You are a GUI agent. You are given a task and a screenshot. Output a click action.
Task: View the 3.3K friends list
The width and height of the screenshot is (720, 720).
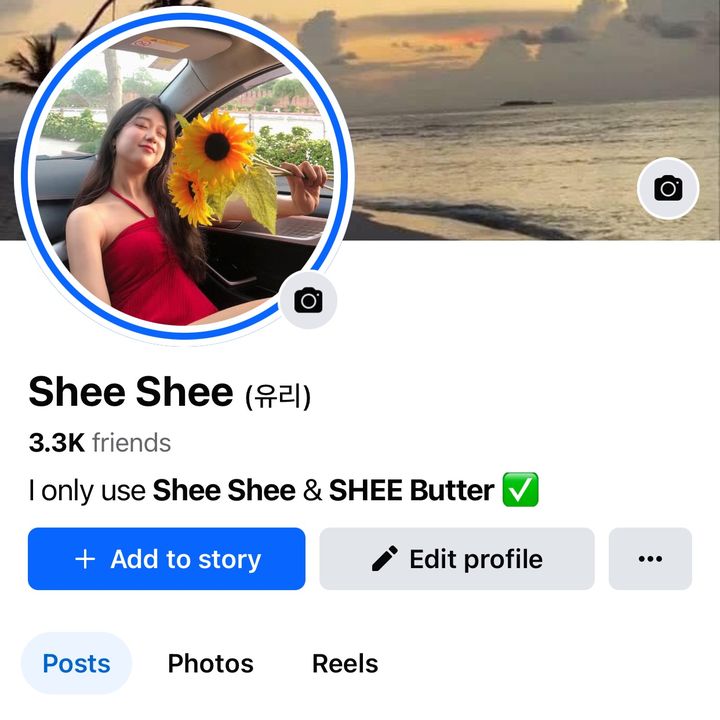click(x=99, y=443)
